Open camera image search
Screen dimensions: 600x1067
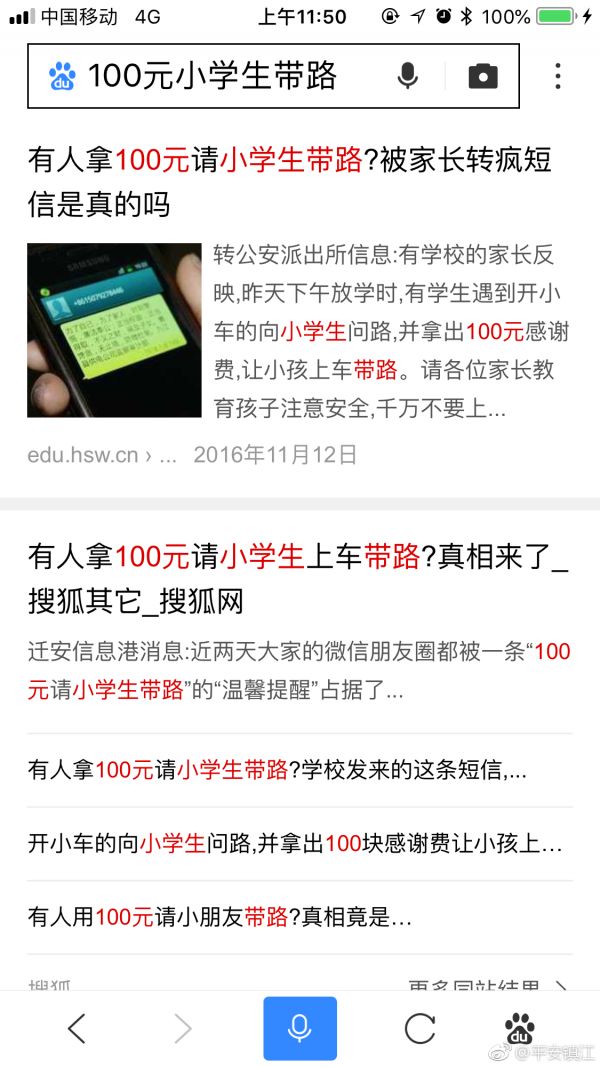coord(482,76)
